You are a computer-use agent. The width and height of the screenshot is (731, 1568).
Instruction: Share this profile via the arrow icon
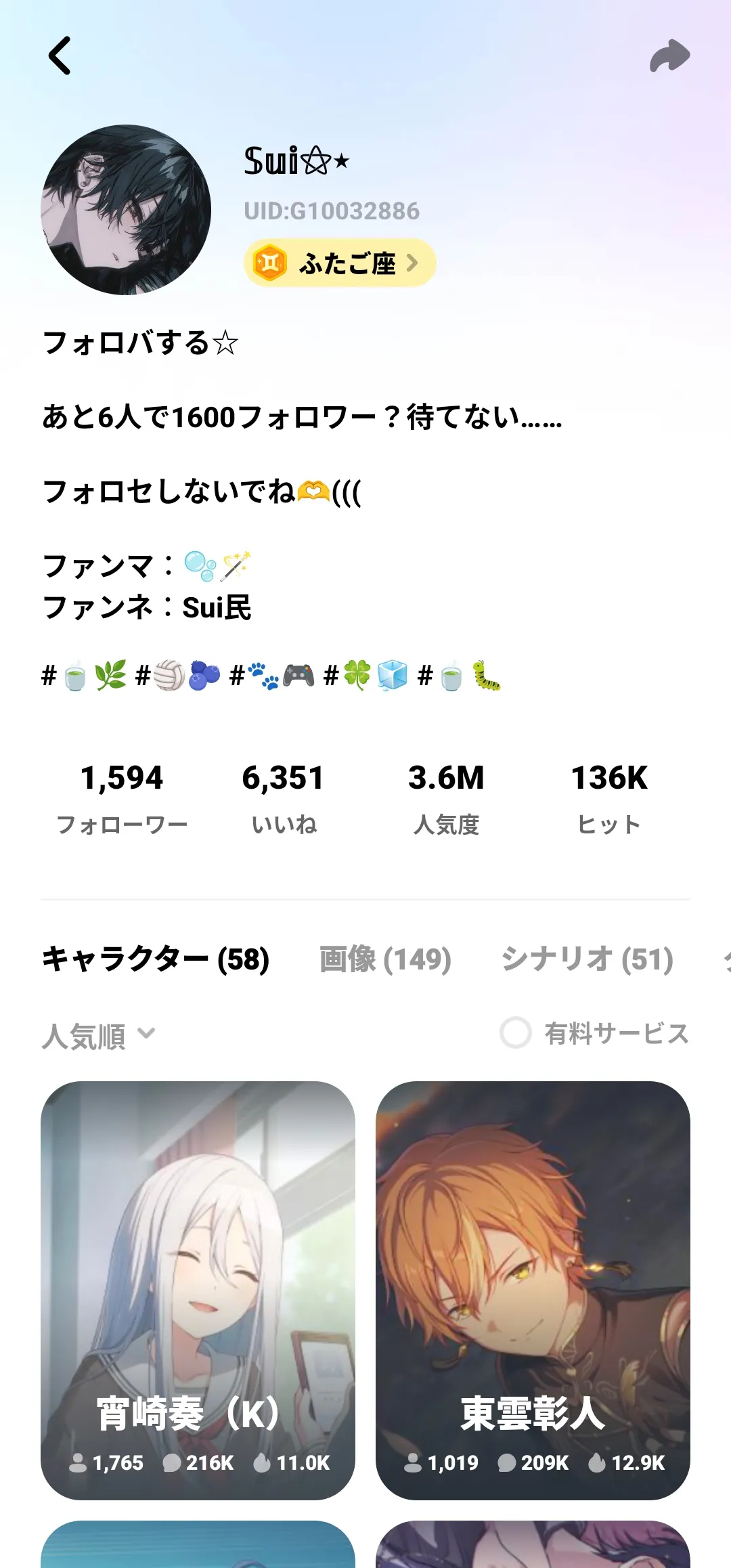pos(669,56)
